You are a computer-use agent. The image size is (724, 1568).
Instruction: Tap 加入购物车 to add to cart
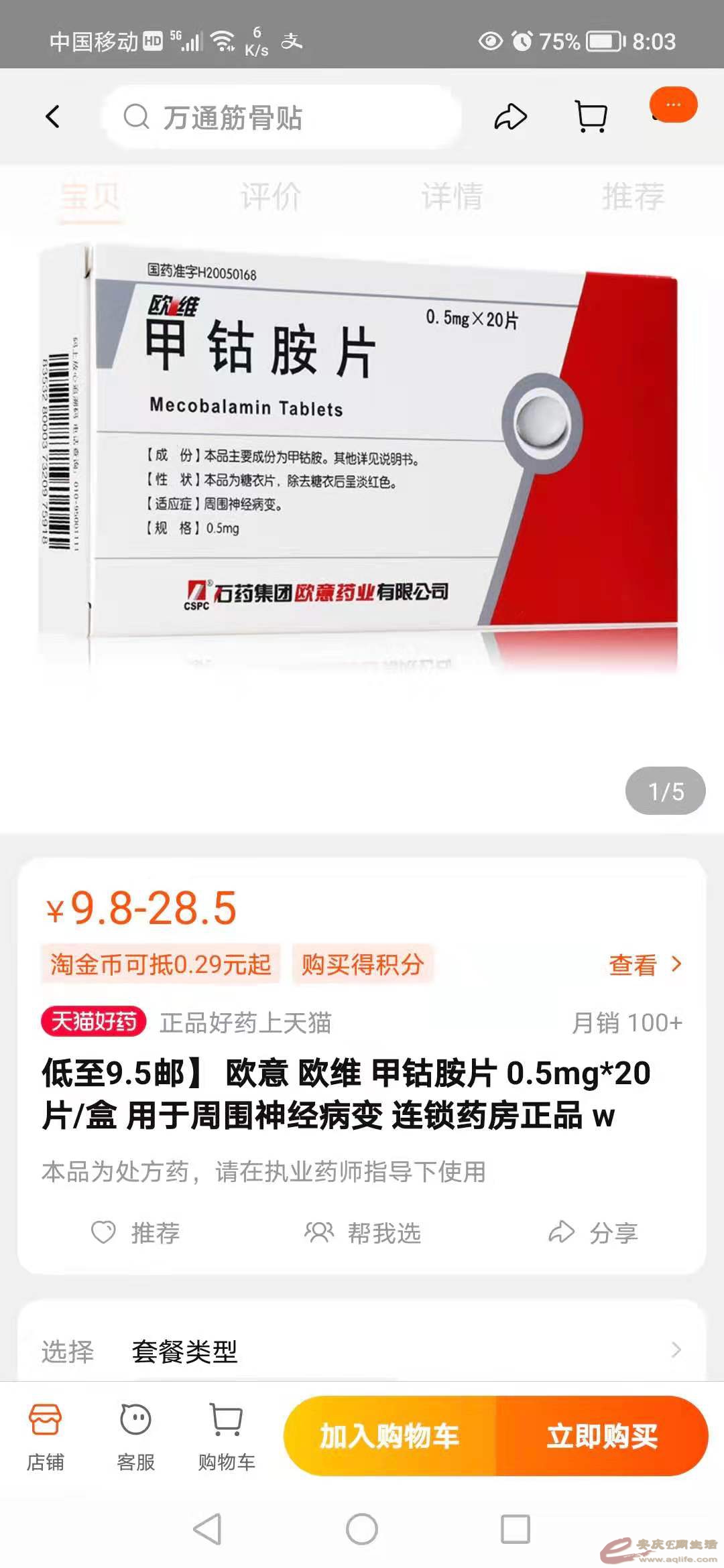point(389,1436)
